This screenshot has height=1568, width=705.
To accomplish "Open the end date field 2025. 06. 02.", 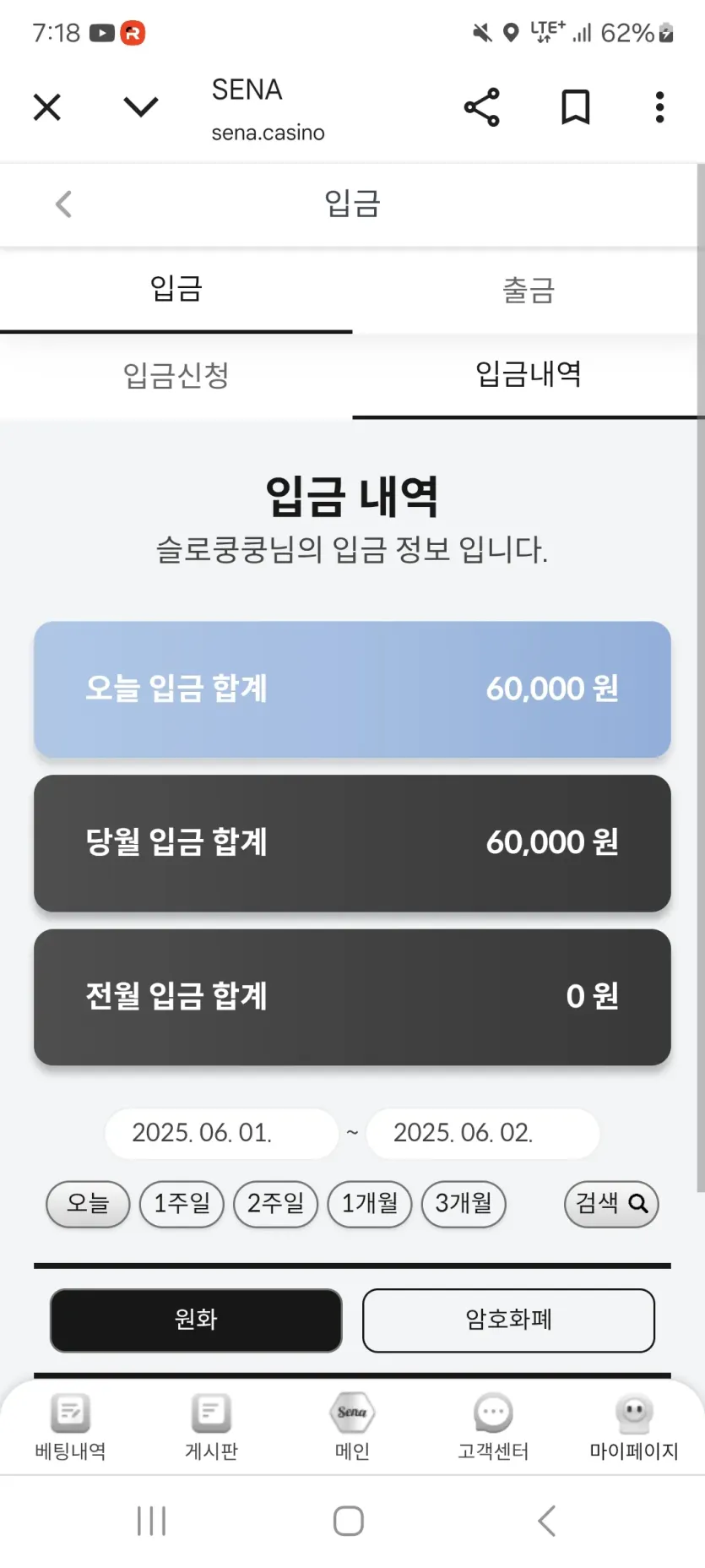I will tap(483, 1133).
